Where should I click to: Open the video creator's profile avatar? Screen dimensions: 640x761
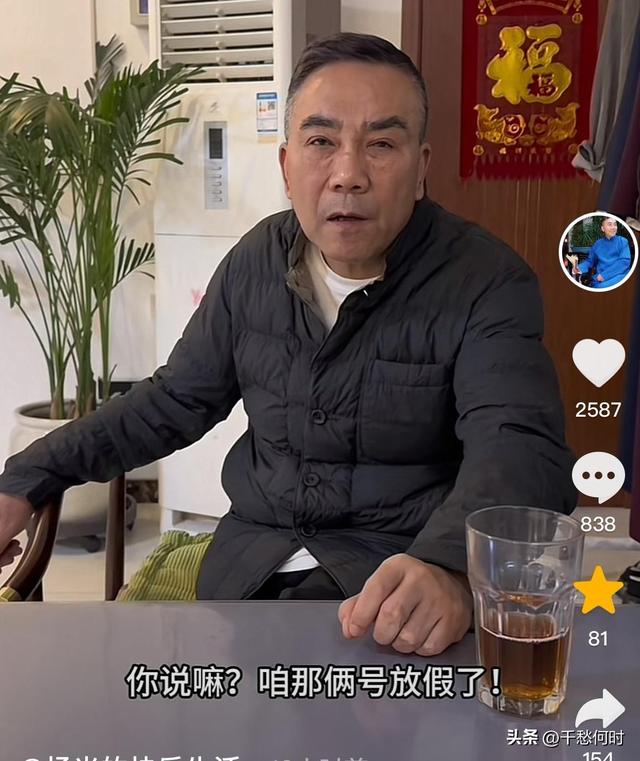[598, 252]
